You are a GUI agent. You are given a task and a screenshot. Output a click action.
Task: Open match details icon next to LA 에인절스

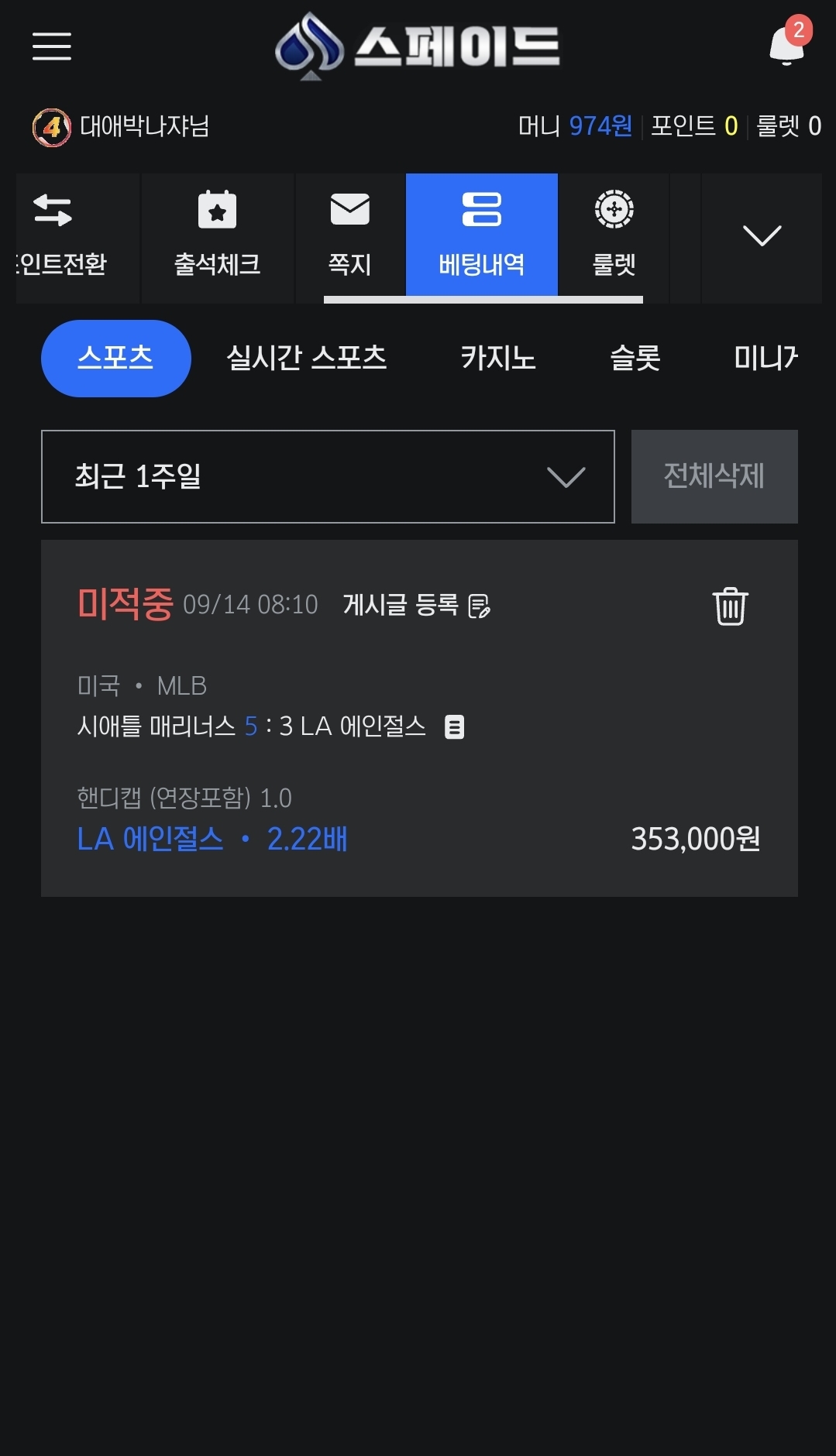tap(455, 727)
